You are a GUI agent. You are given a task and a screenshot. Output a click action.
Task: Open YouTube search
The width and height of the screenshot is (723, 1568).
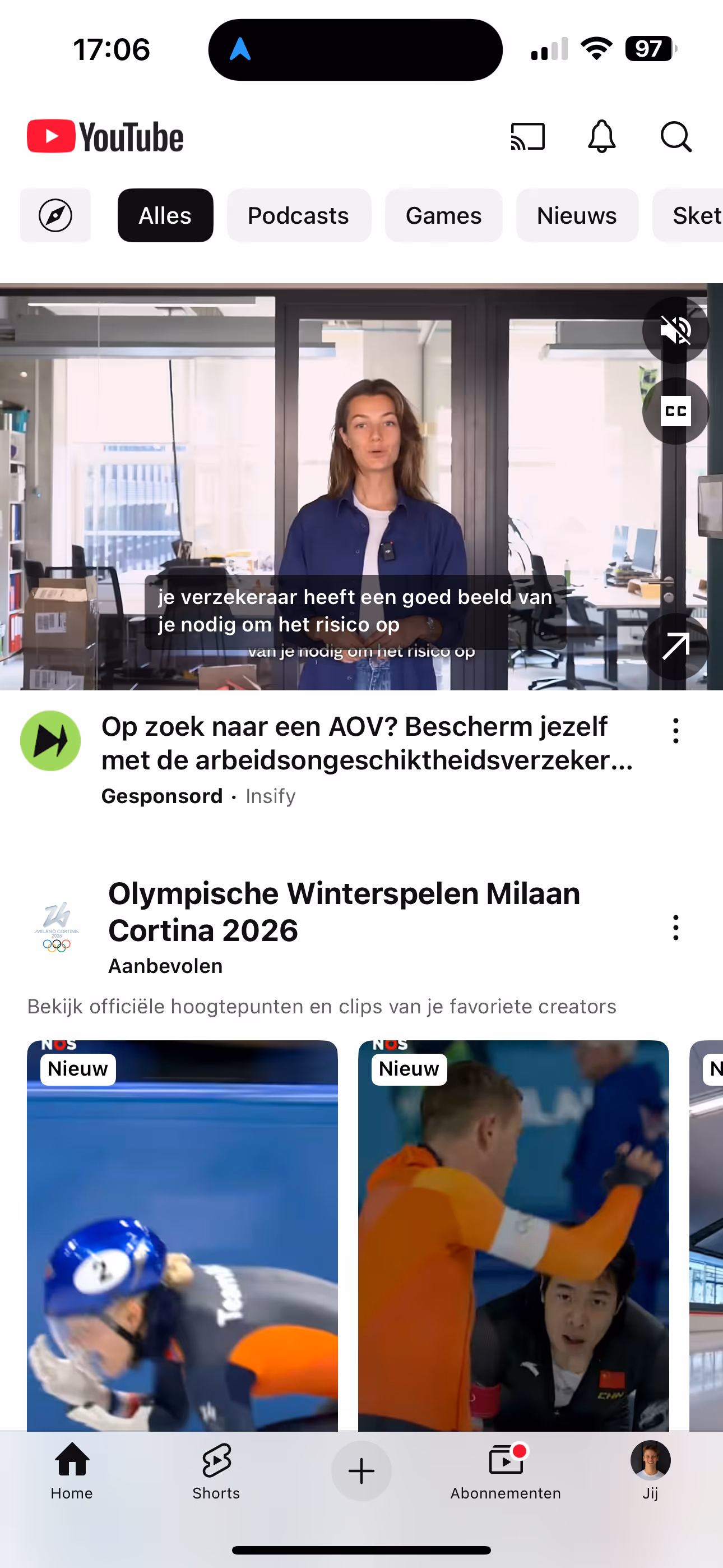point(675,136)
